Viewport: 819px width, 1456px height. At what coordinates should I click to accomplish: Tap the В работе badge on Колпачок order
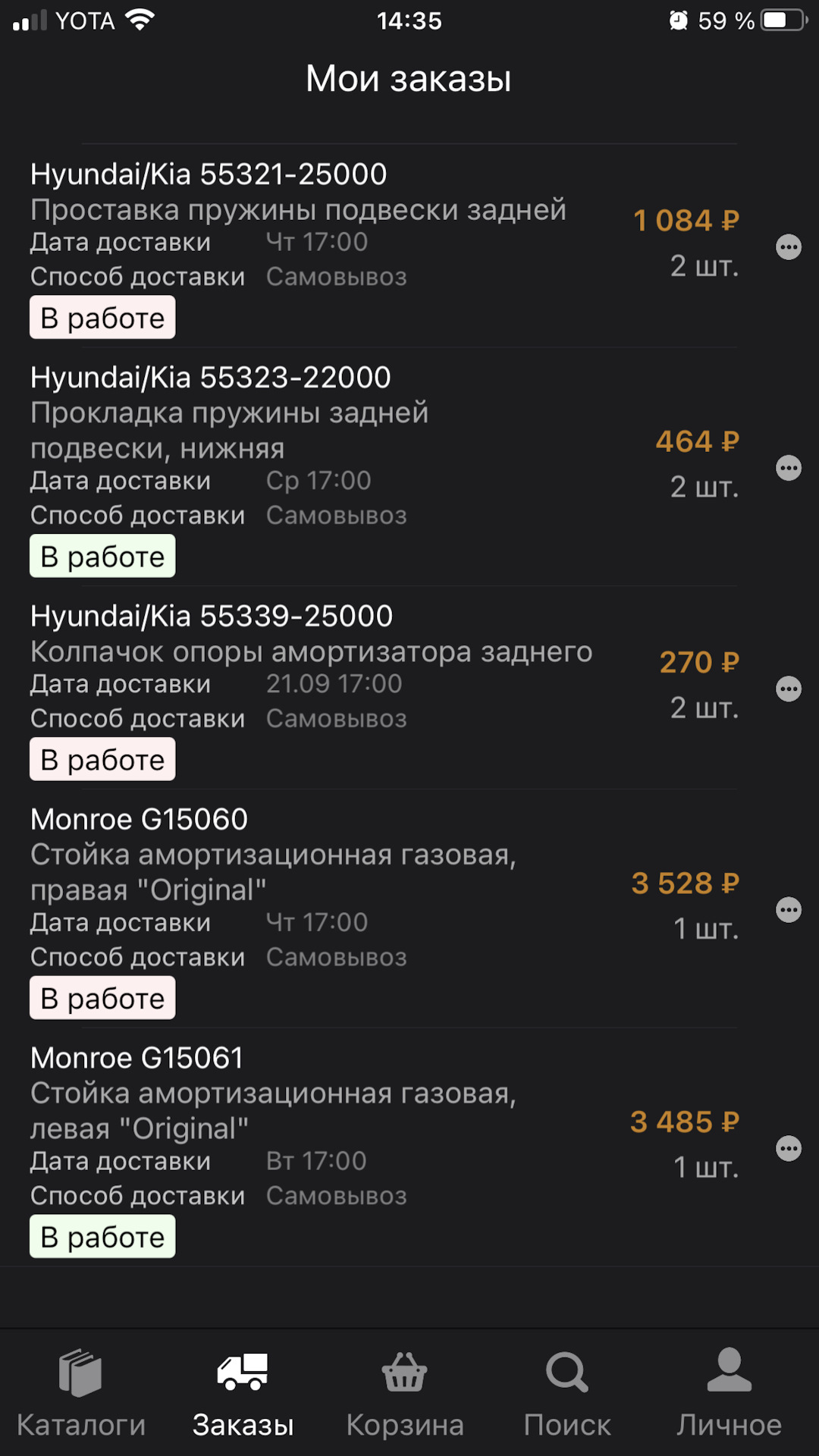pos(102,758)
